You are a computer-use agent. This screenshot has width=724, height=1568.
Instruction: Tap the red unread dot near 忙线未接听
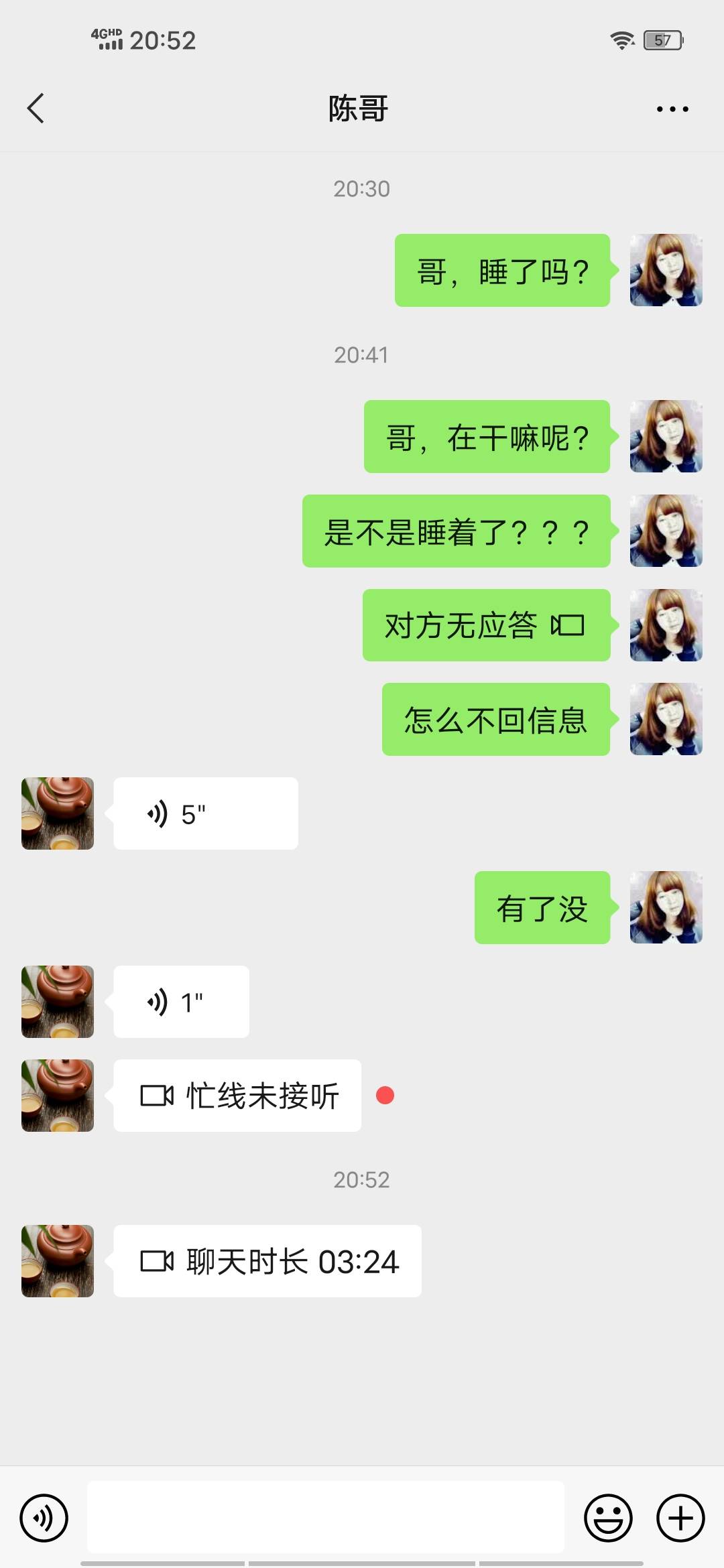[x=385, y=1096]
